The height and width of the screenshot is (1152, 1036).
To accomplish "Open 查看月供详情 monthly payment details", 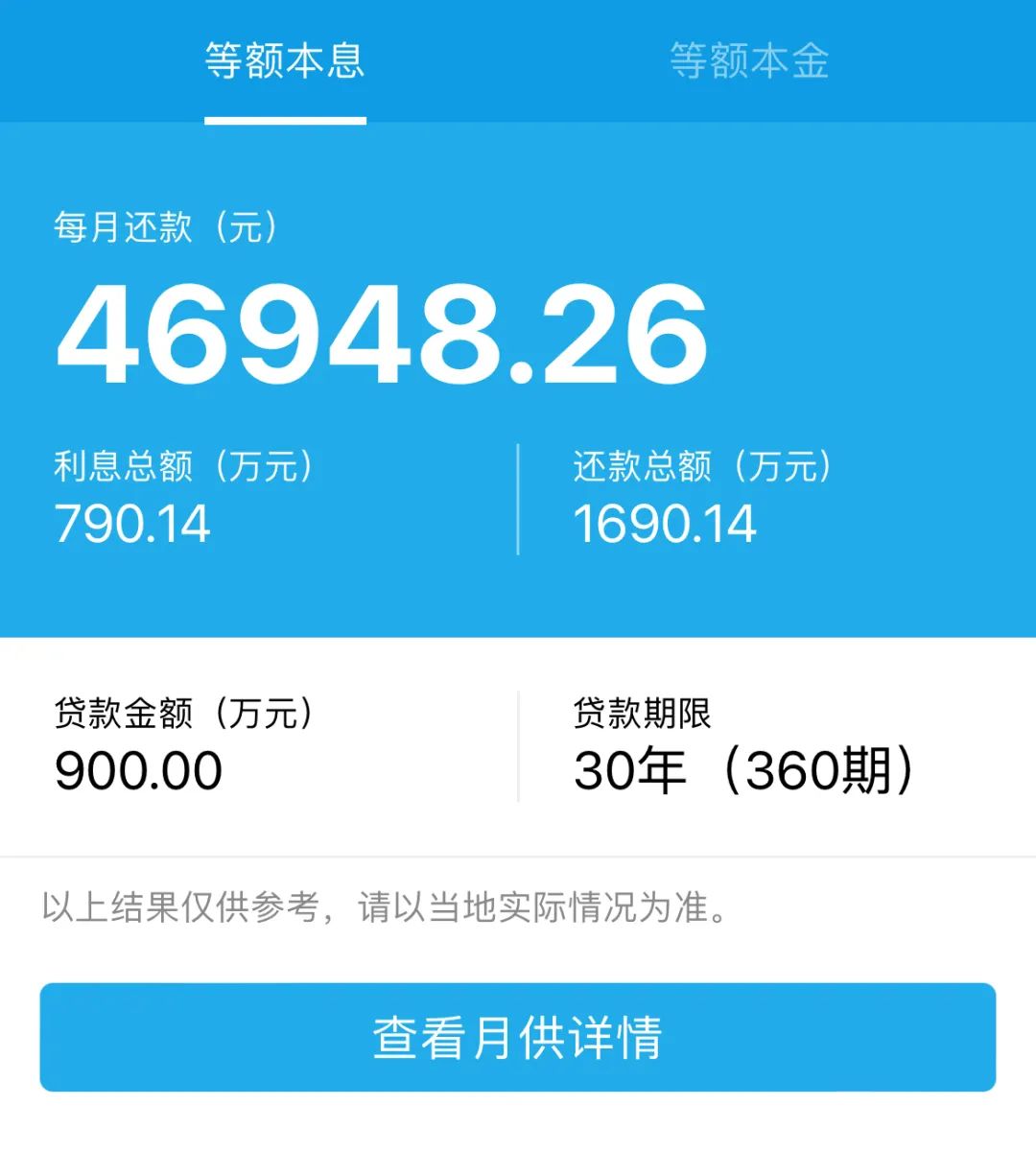I will (517, 1037).
